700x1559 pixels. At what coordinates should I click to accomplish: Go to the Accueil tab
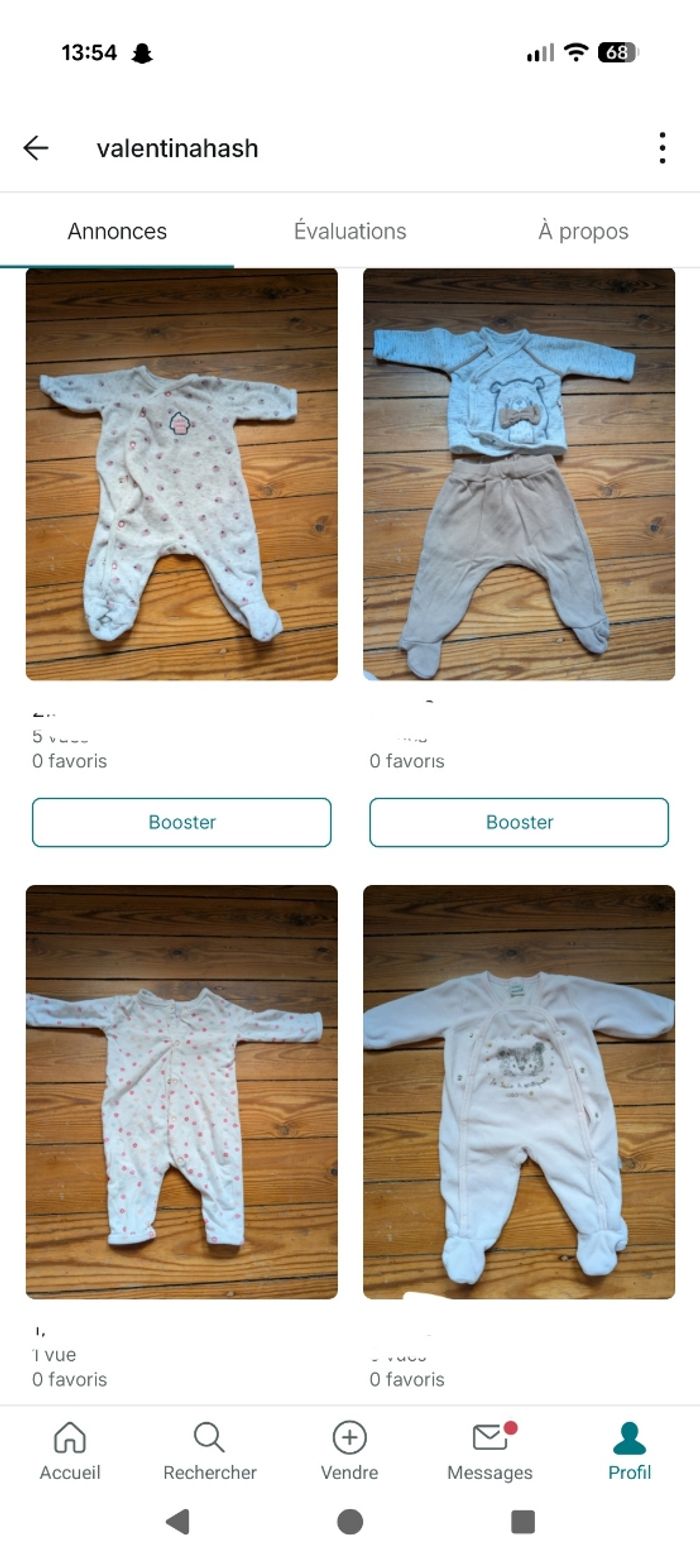(x=70, y=1452)
